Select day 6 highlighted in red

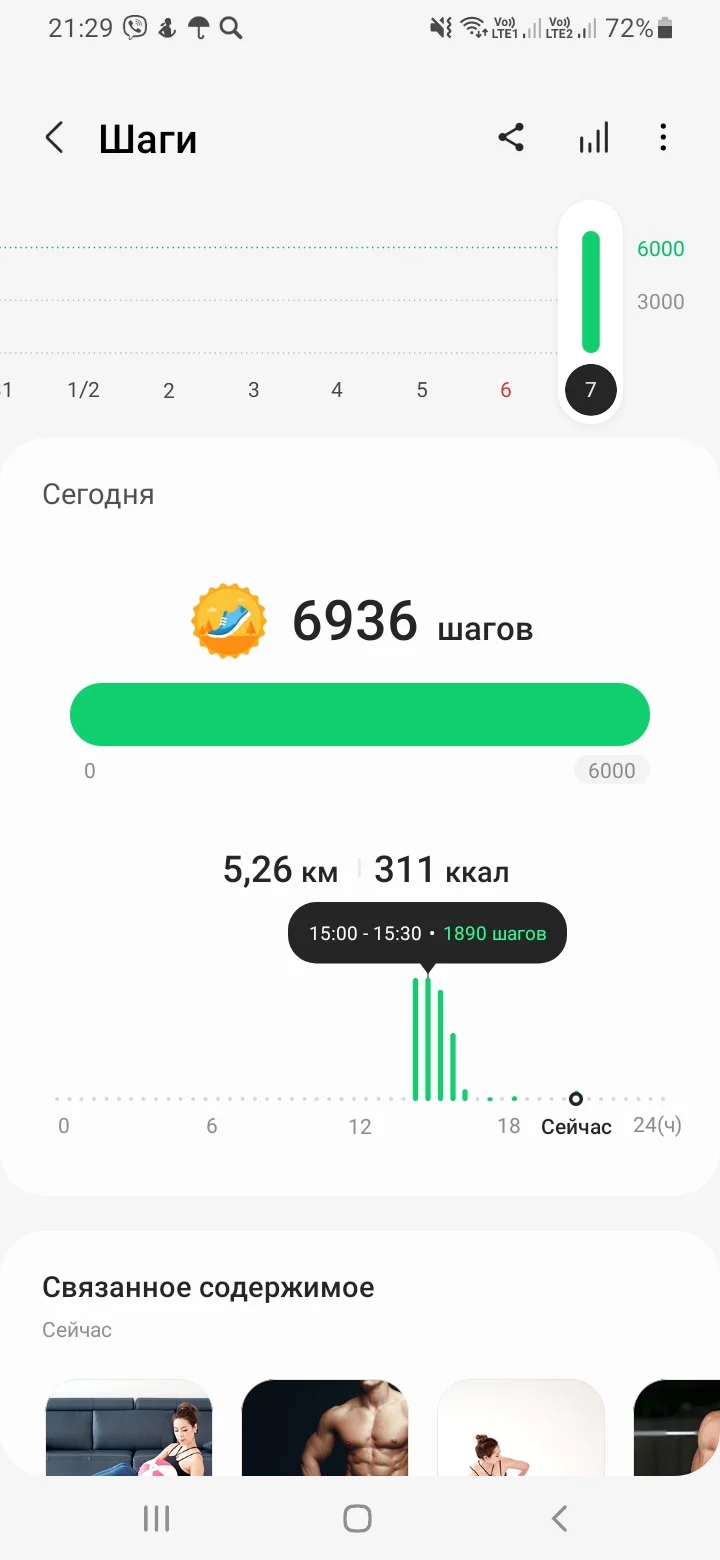pyautogui.click(x=506, y=390)
